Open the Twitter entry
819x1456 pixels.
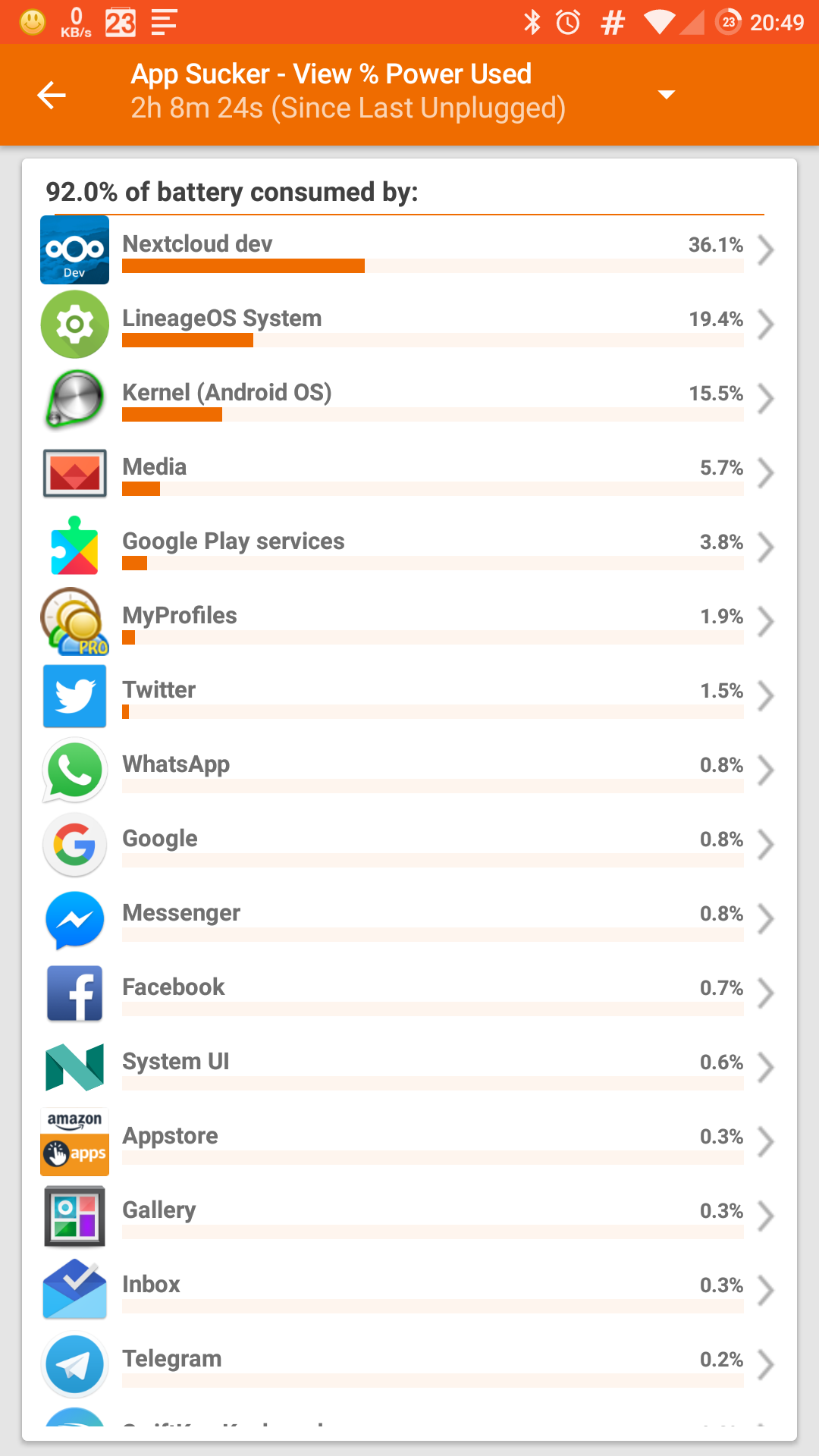pyautogui.click(x=409, y=696)
